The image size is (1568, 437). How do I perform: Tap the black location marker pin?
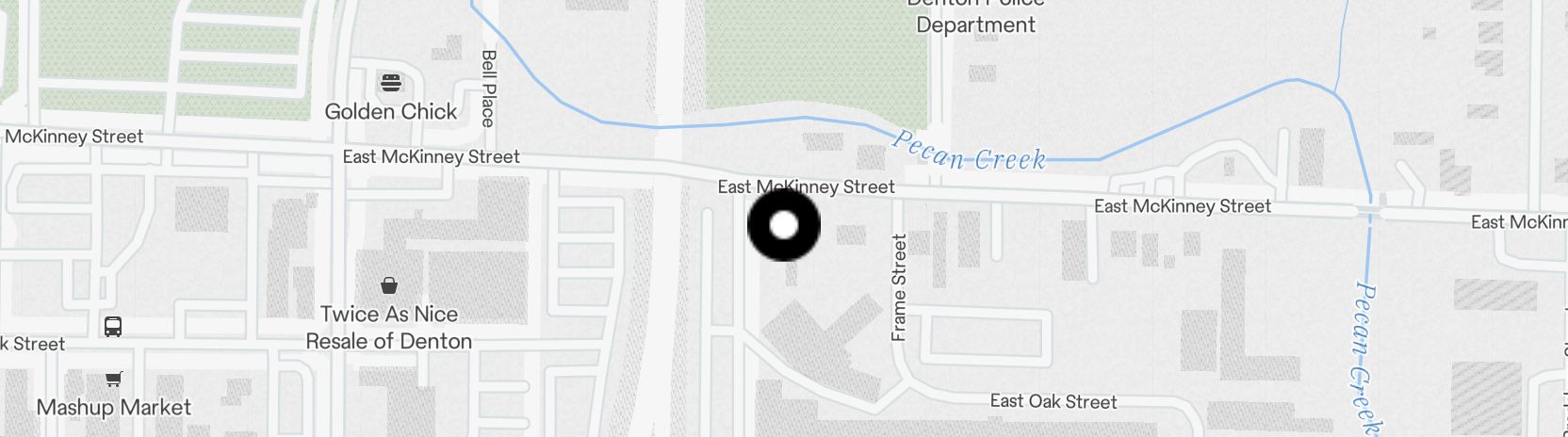tap(783, 226)
